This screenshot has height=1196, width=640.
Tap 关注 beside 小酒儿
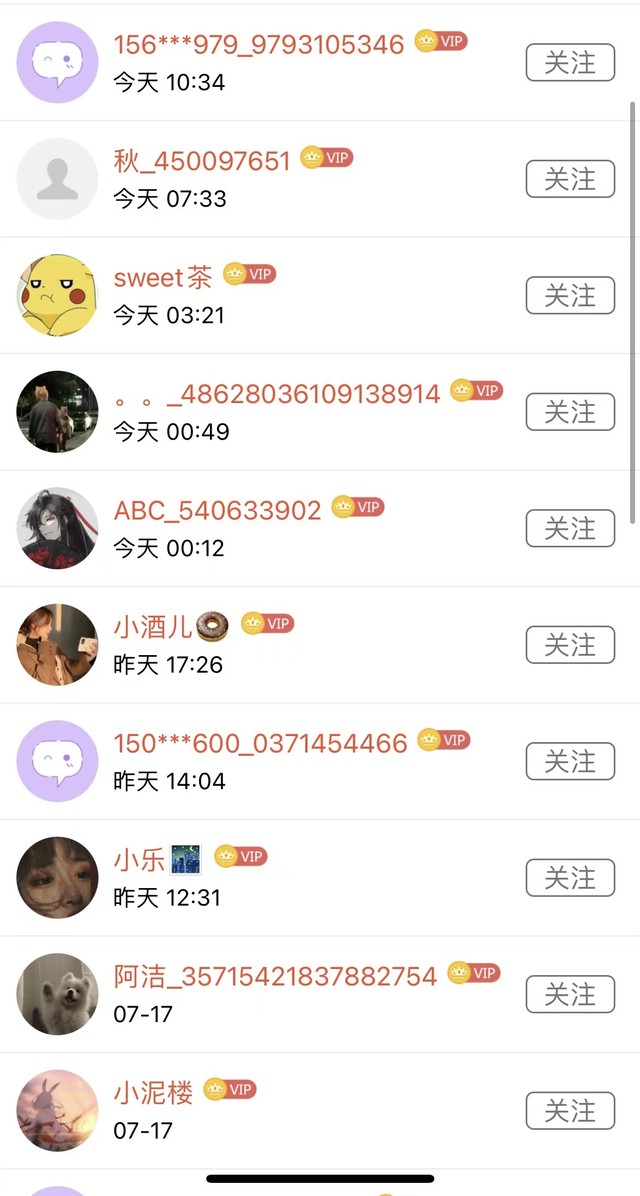570,645
